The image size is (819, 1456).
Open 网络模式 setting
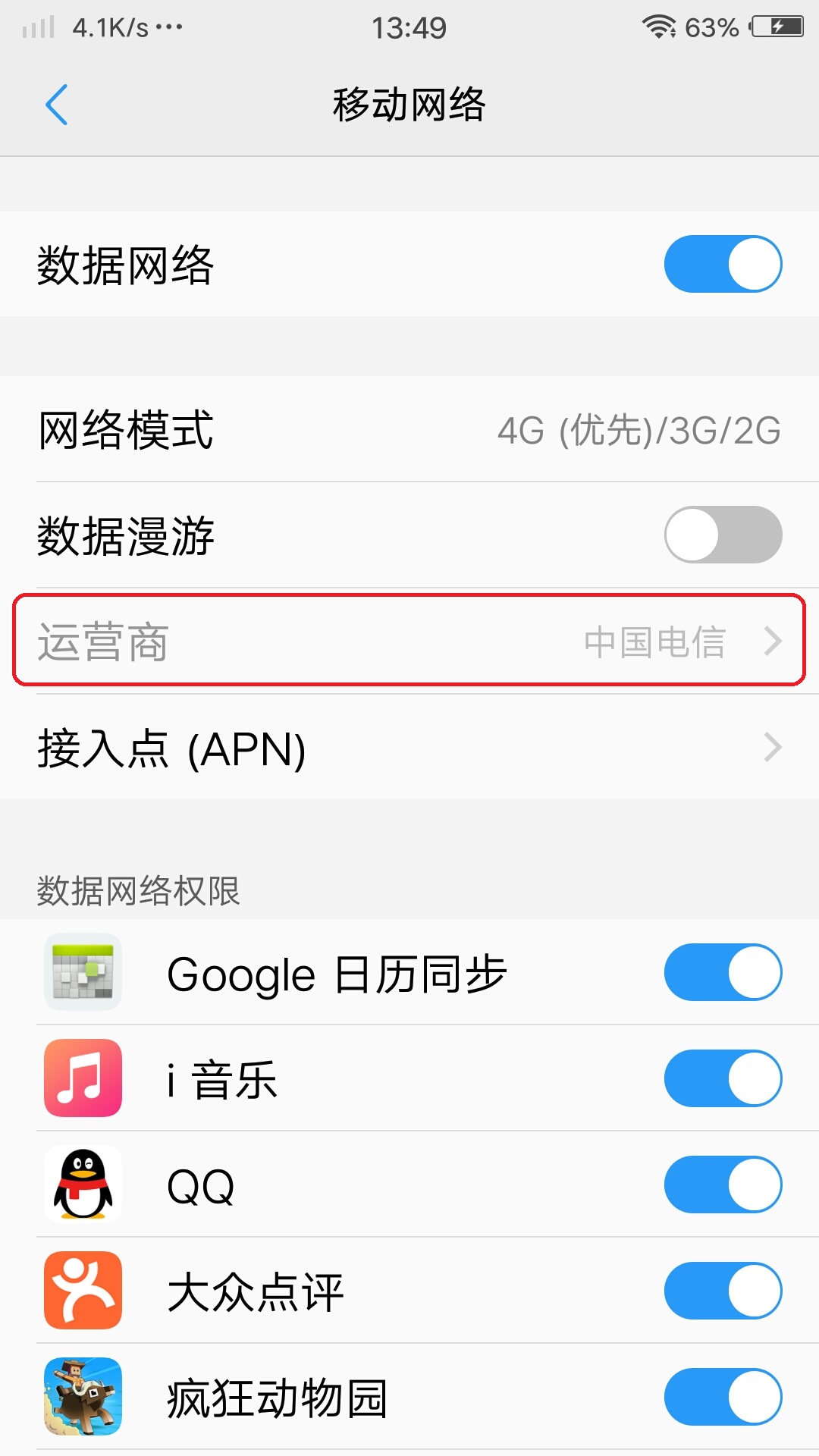pos(409,429)
